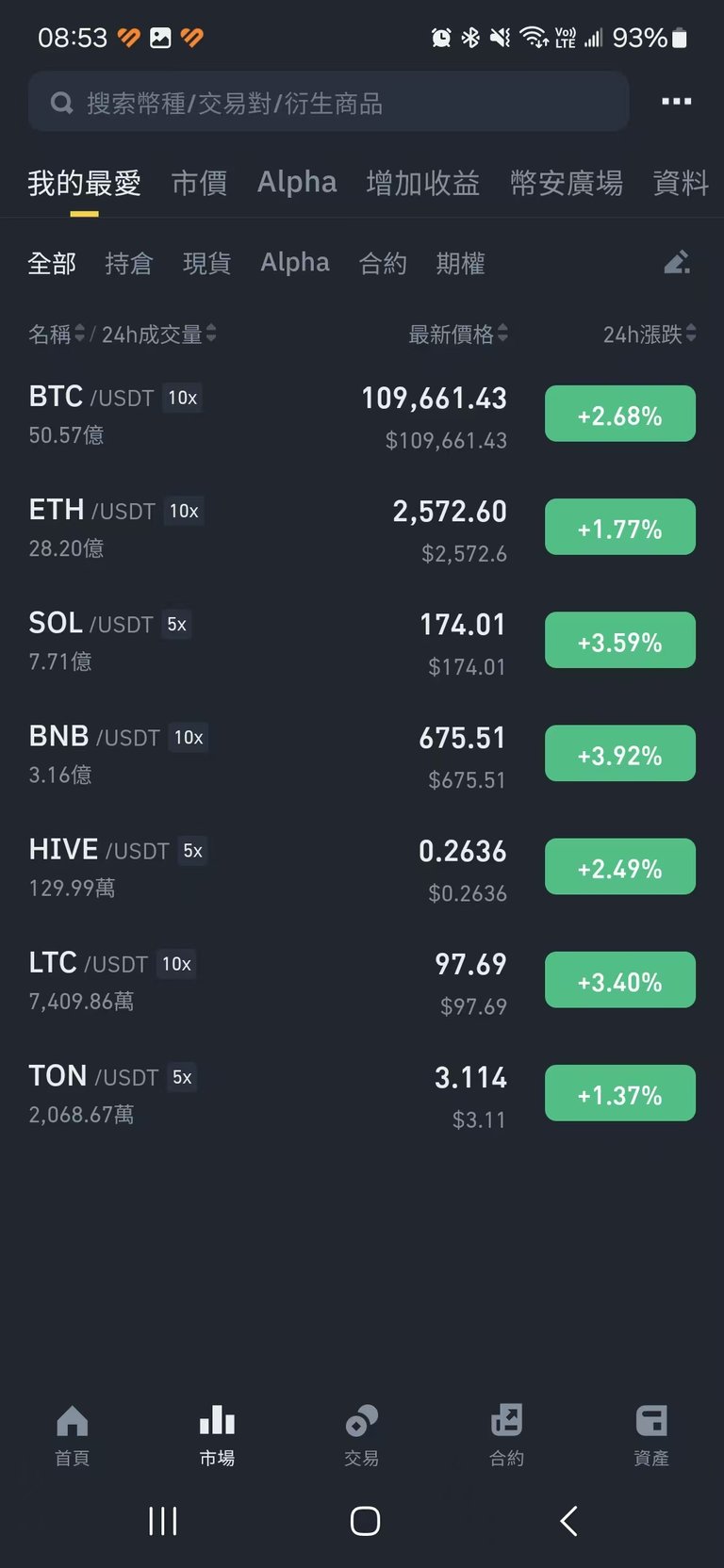The height and width of the screenshot is (1568, 724).
Task: Open the three-dot overflow menu
Action: coord(676,102)
